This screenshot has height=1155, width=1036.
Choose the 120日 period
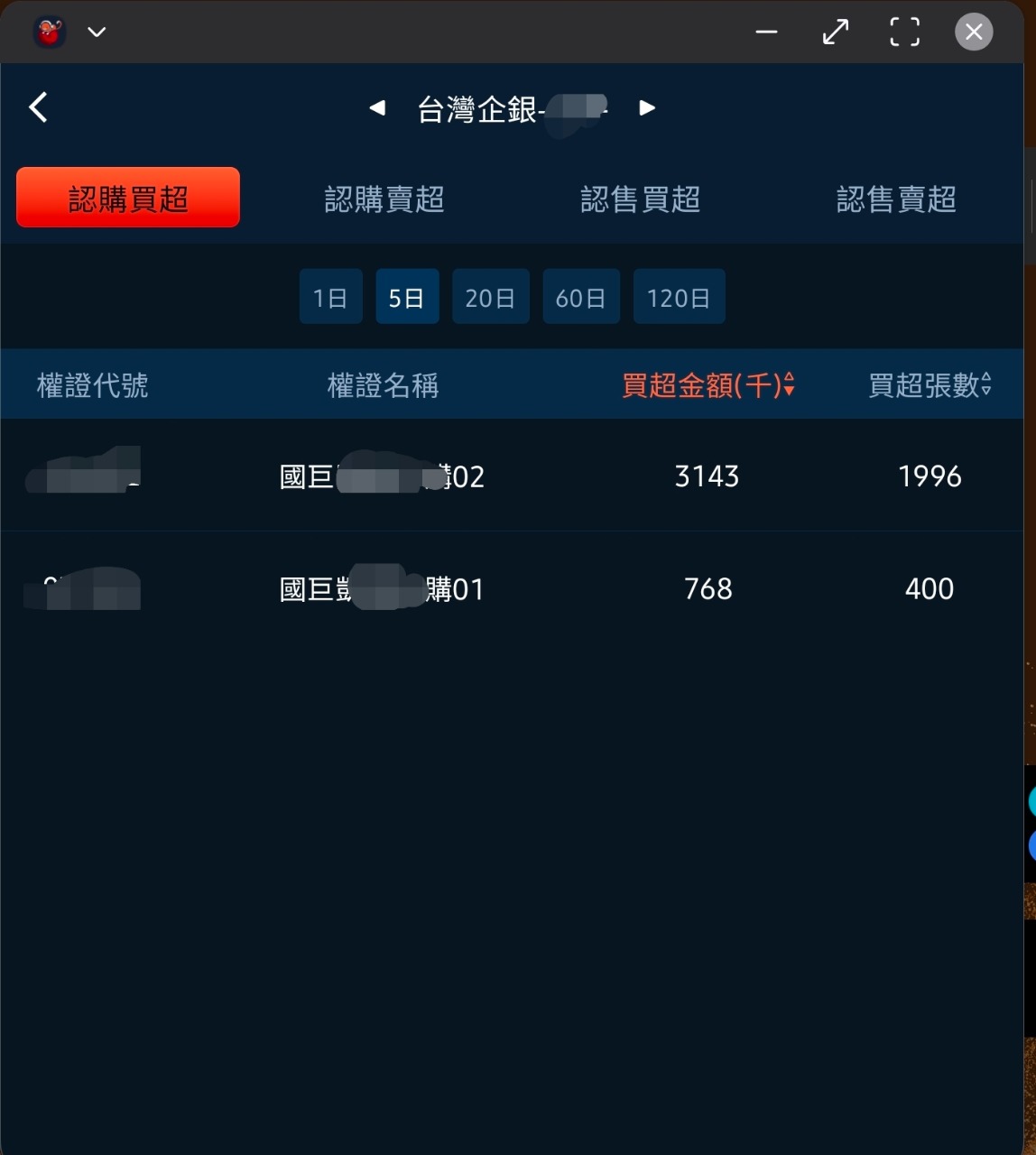pyautogui.click(x=680, y=297)
